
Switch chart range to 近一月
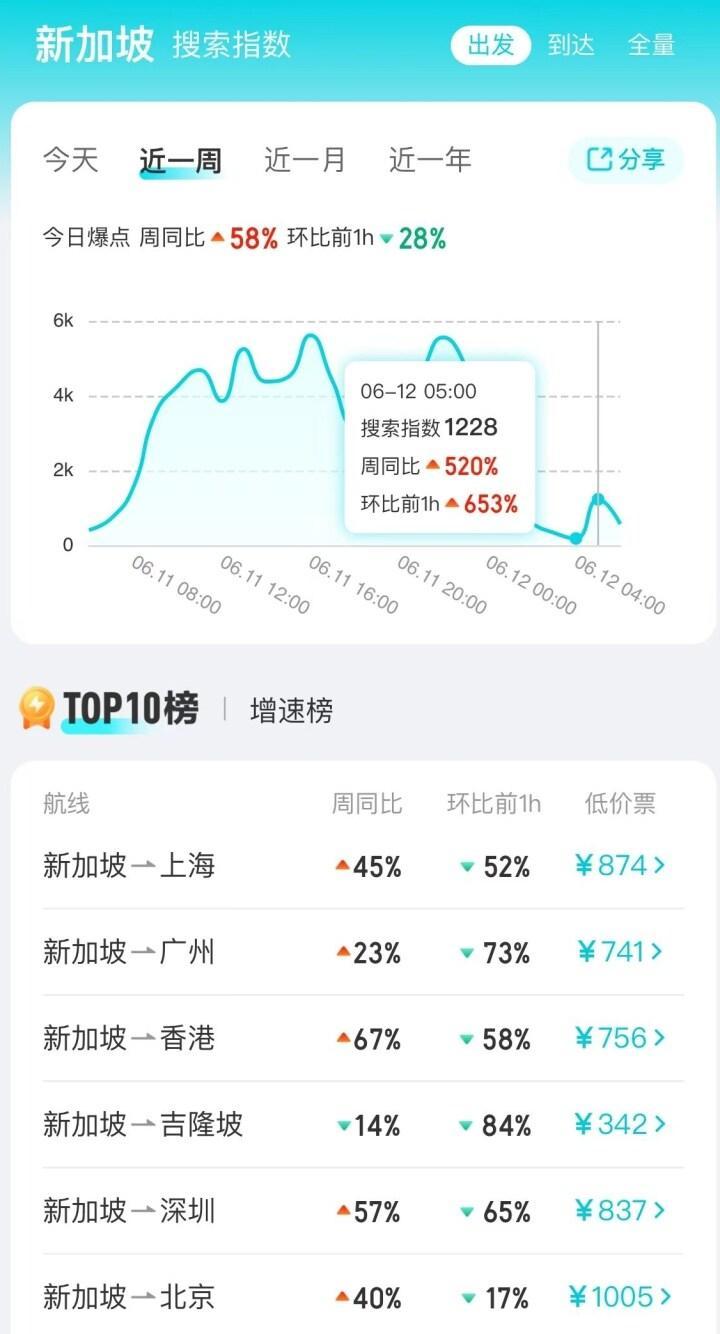click(305, 160)
